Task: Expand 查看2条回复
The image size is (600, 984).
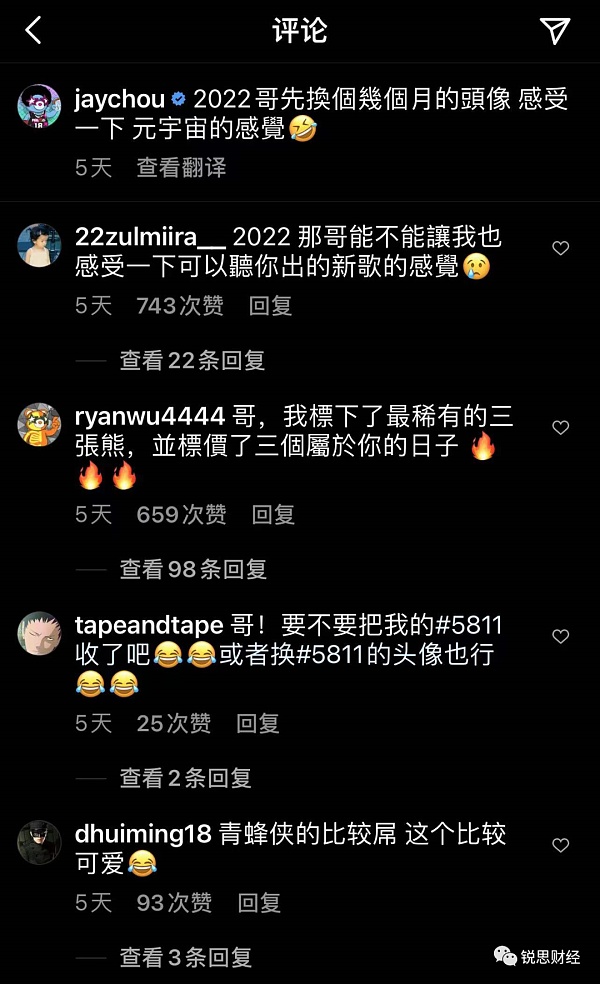Action: pyautogui.click(x=185, y=777)
